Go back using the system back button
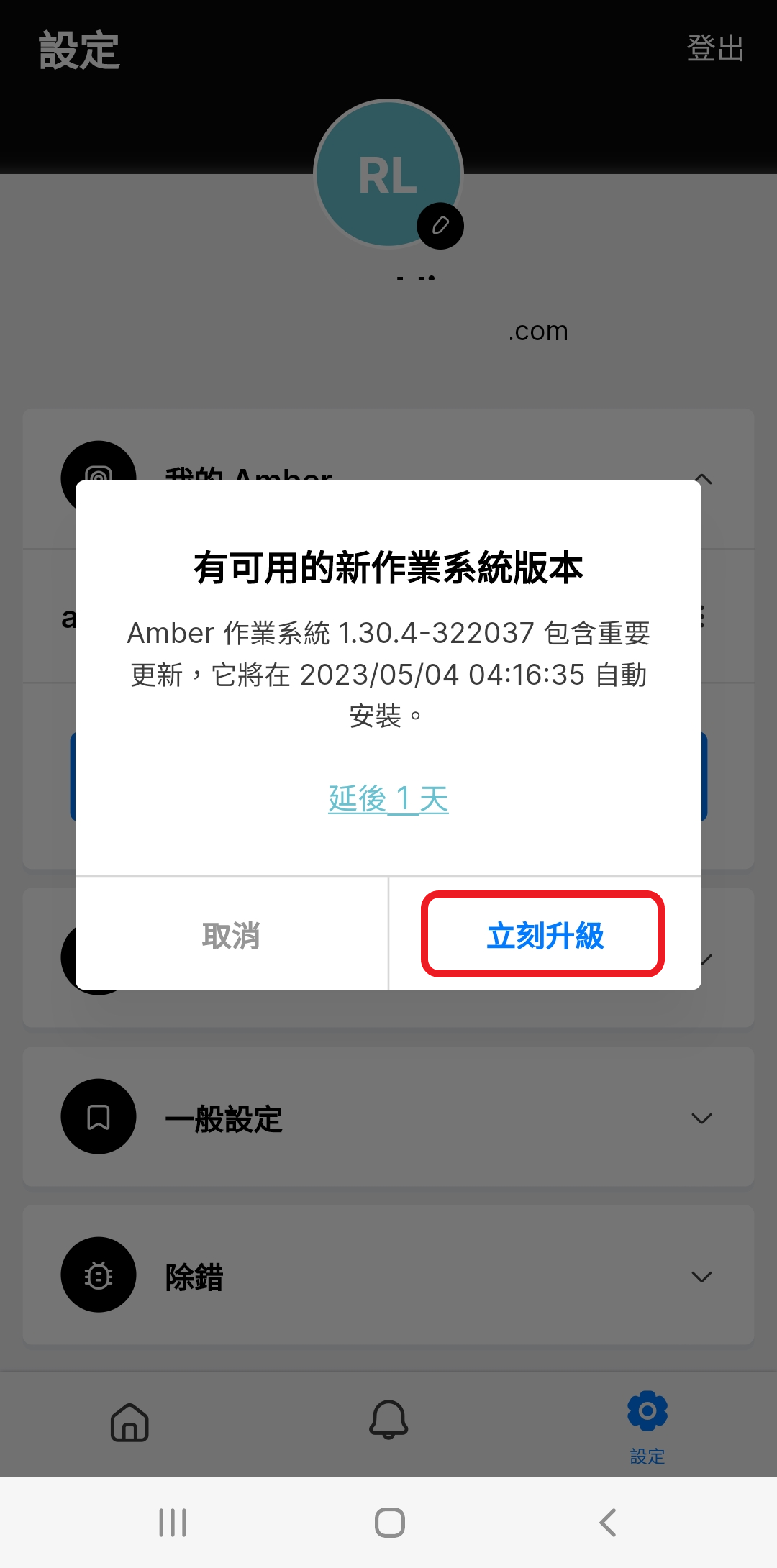 (x=608, y=1523)
